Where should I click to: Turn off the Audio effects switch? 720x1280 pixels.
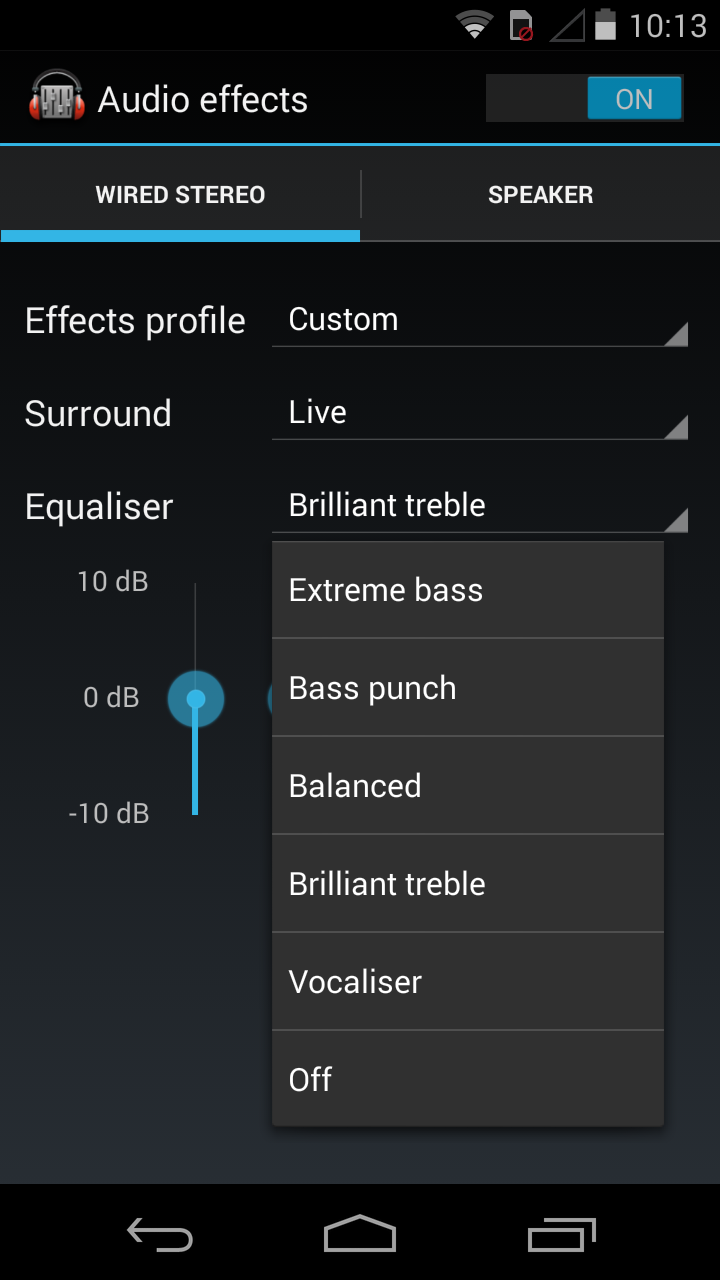click(x=585, y=99)
